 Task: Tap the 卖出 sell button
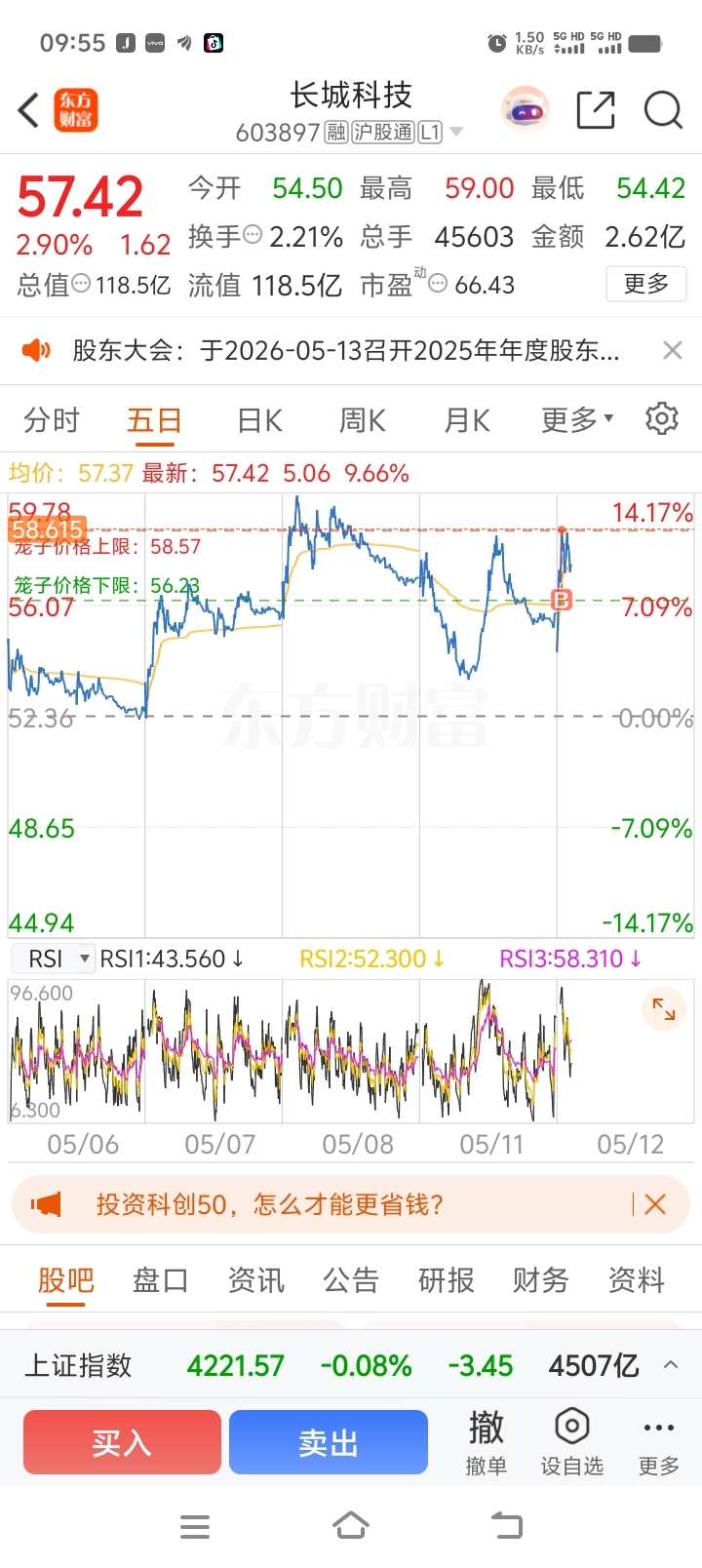pyautogui.click(x=329, y=1442)
